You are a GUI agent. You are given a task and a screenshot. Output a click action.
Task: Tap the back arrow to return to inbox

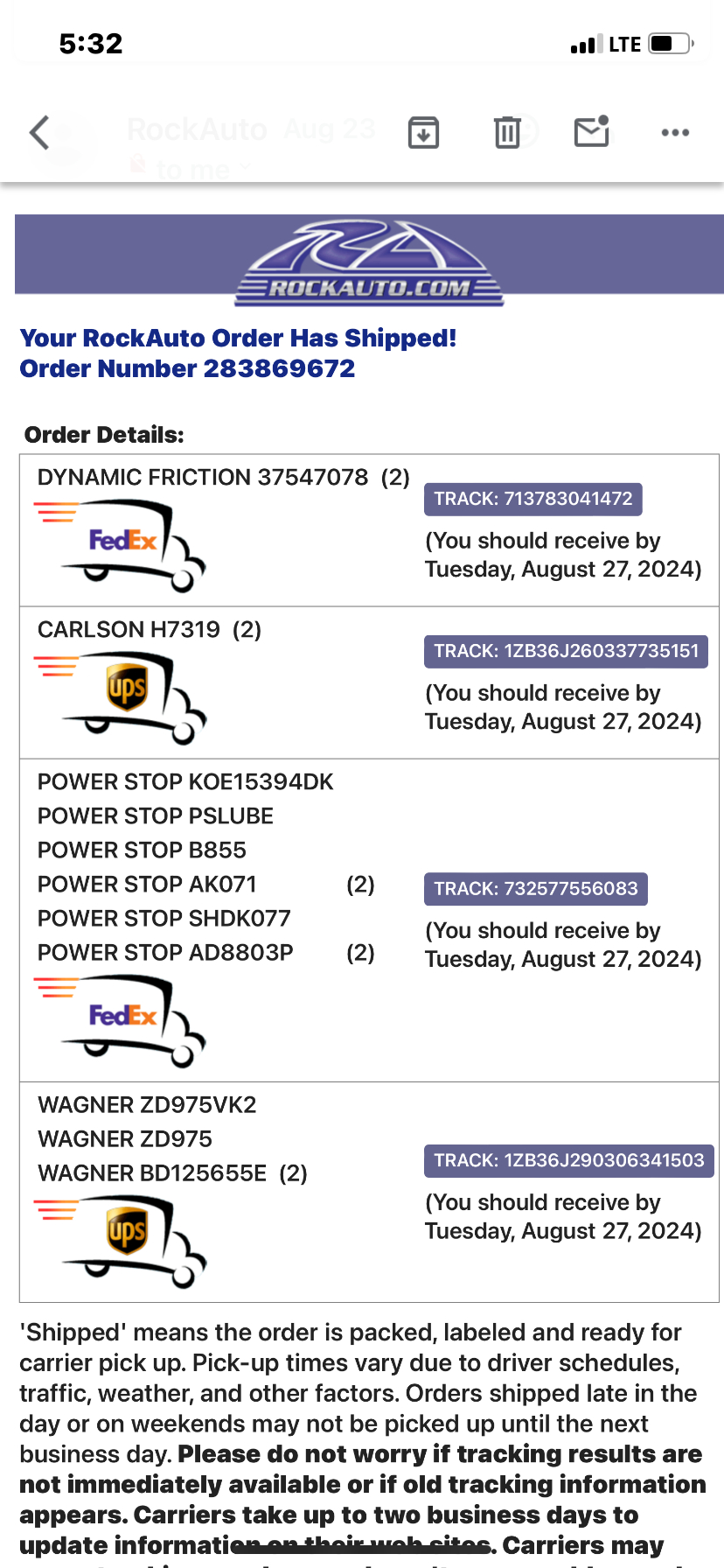pyautogui.click(x=38, y=132)
